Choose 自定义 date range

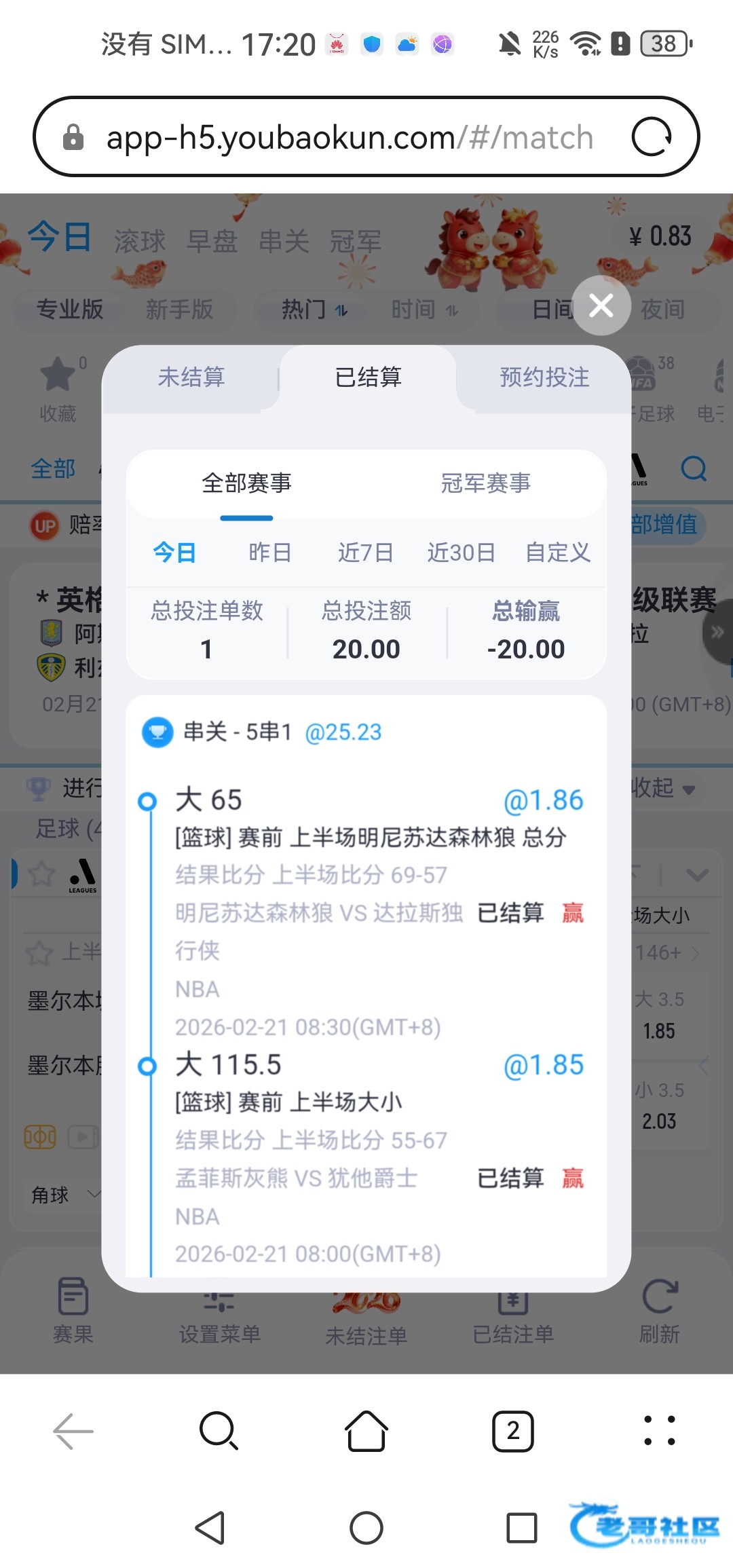point(557,553)
